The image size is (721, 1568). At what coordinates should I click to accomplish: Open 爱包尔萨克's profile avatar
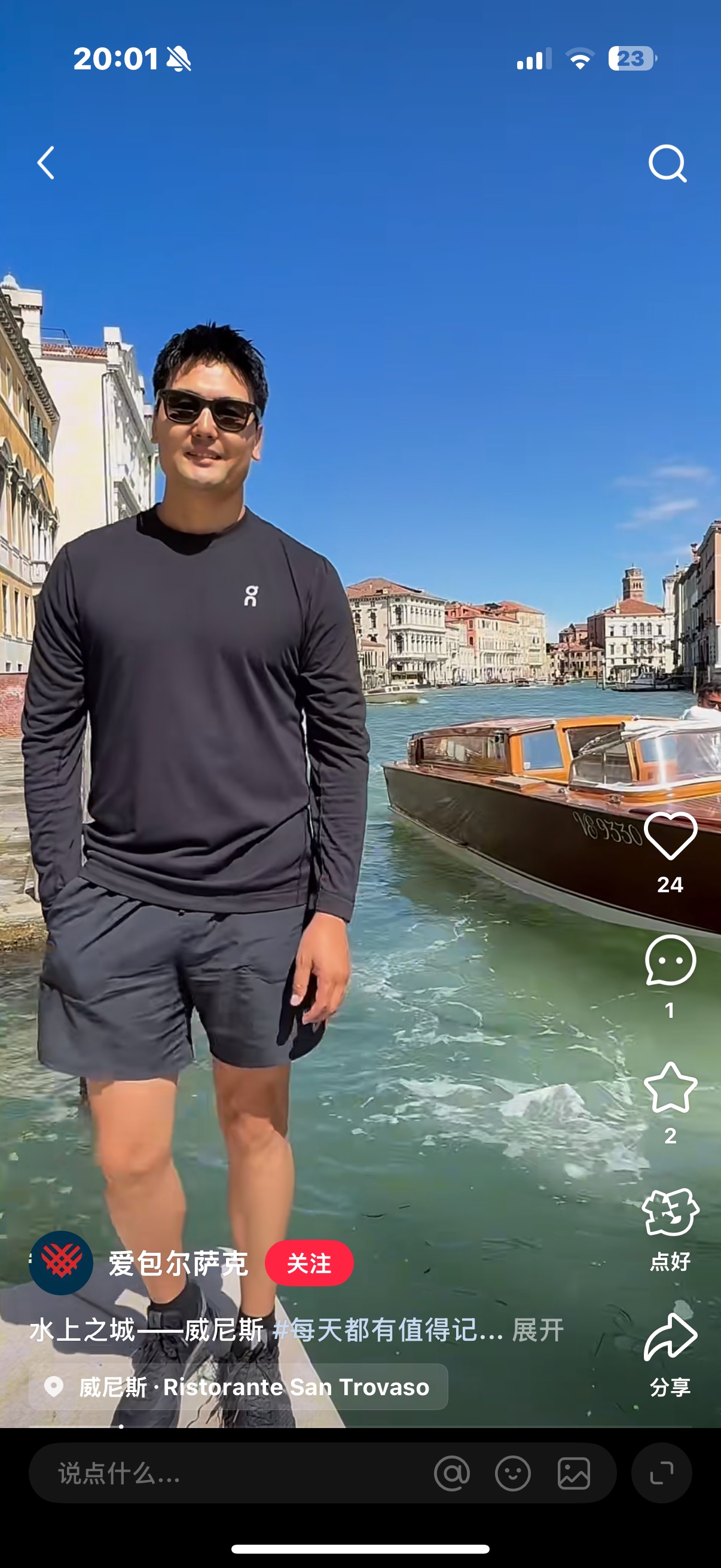(x=61, y=1263)
